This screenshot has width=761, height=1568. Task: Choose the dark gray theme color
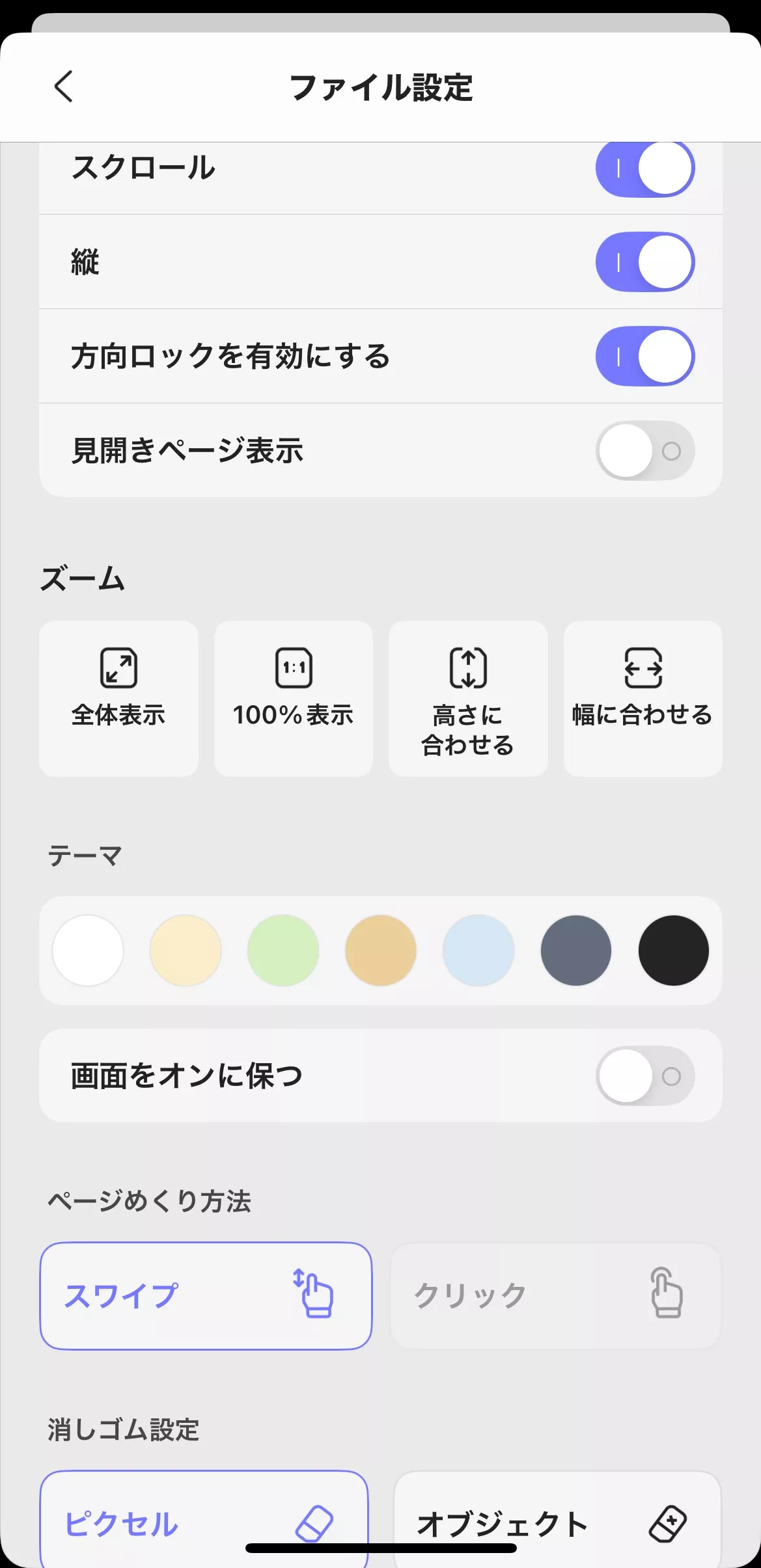coord(575,951)
